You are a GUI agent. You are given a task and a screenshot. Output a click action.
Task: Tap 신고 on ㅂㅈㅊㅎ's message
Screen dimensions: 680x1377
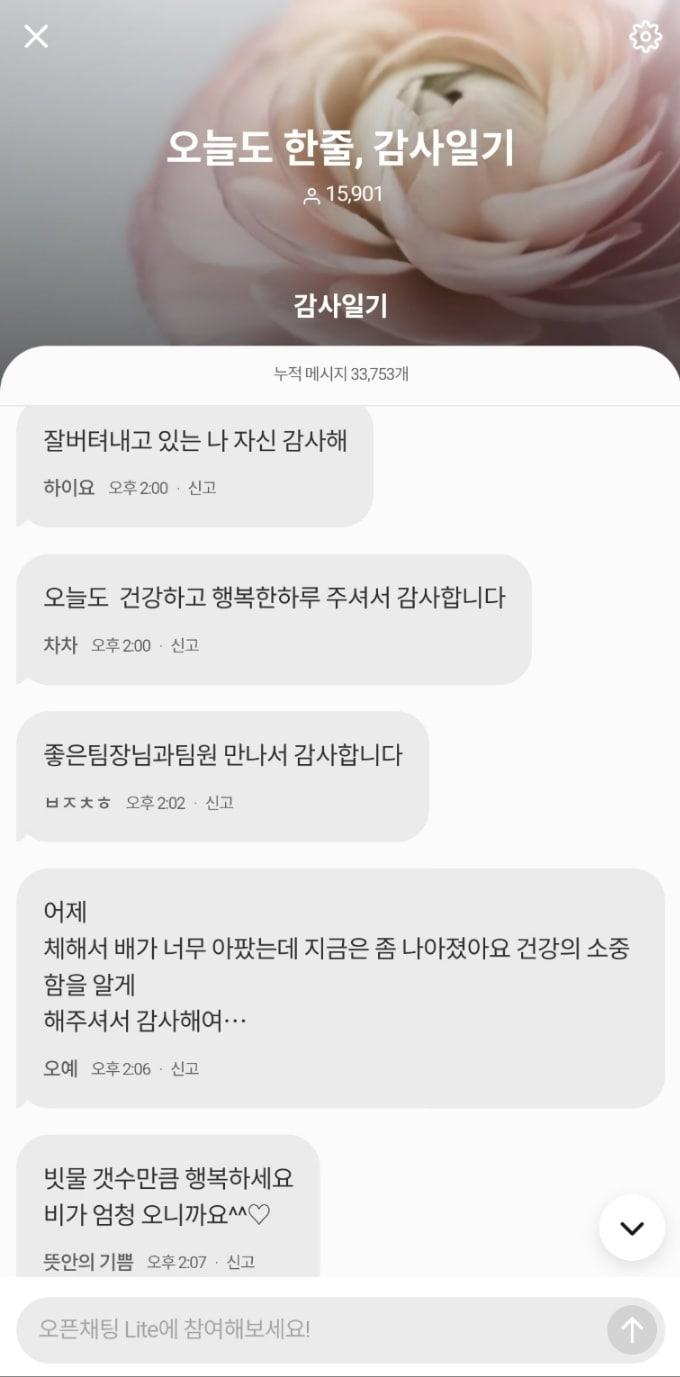219,802
